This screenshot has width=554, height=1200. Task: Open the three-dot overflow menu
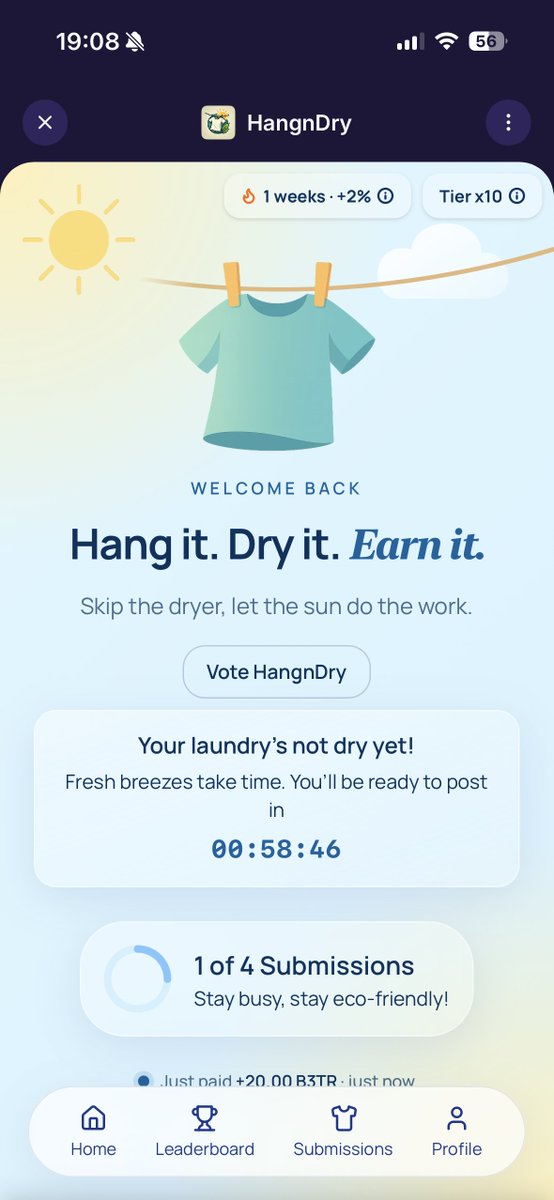pos(508,123)
